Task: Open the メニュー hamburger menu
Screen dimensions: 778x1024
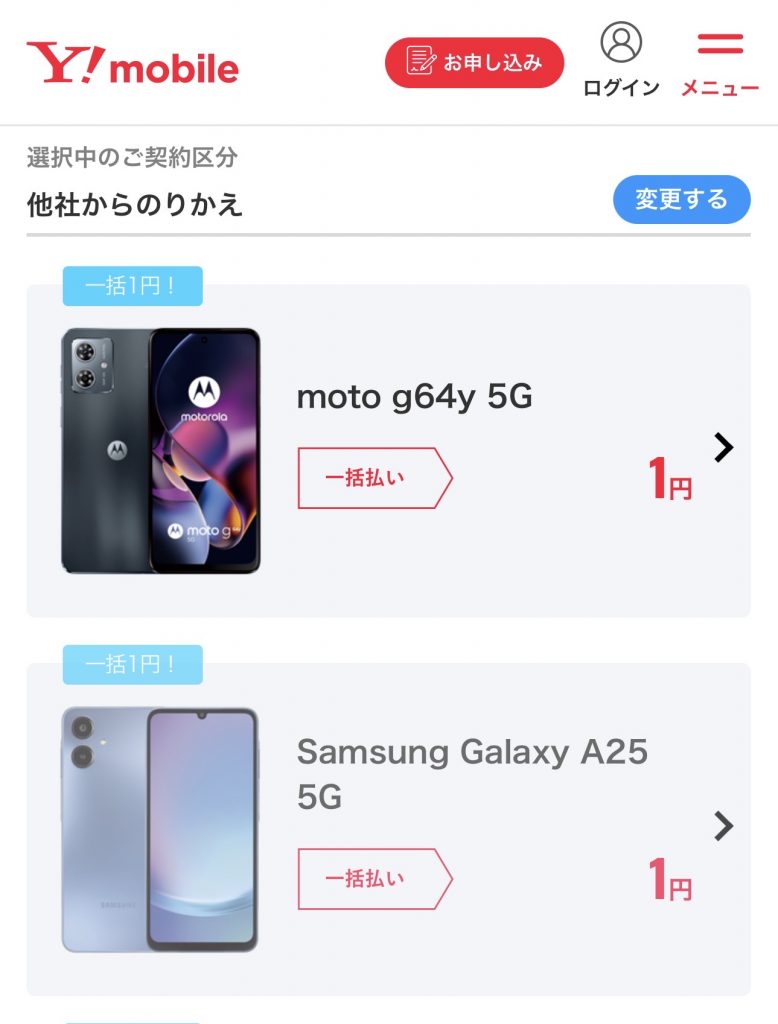Action: (x=719, y=62)
